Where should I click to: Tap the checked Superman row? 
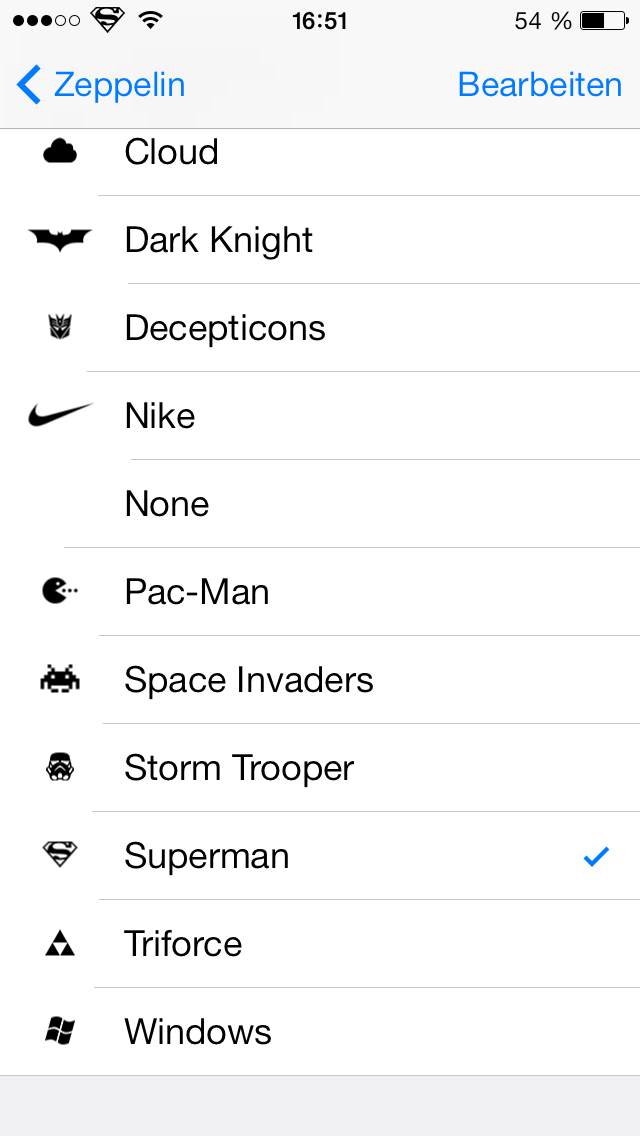tap(320, 856)
